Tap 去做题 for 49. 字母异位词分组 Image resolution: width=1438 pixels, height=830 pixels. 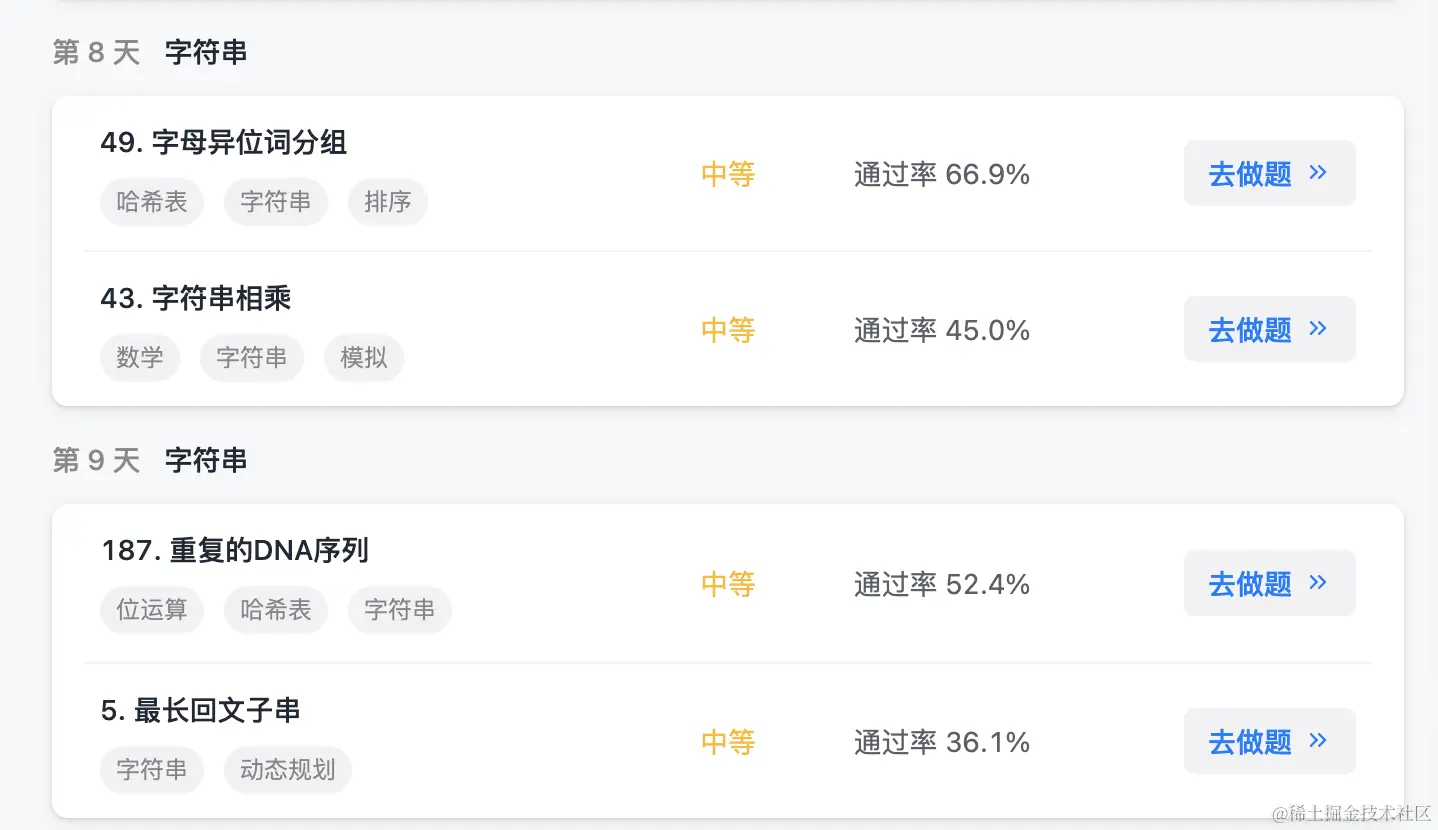[x=1269, y=174]
